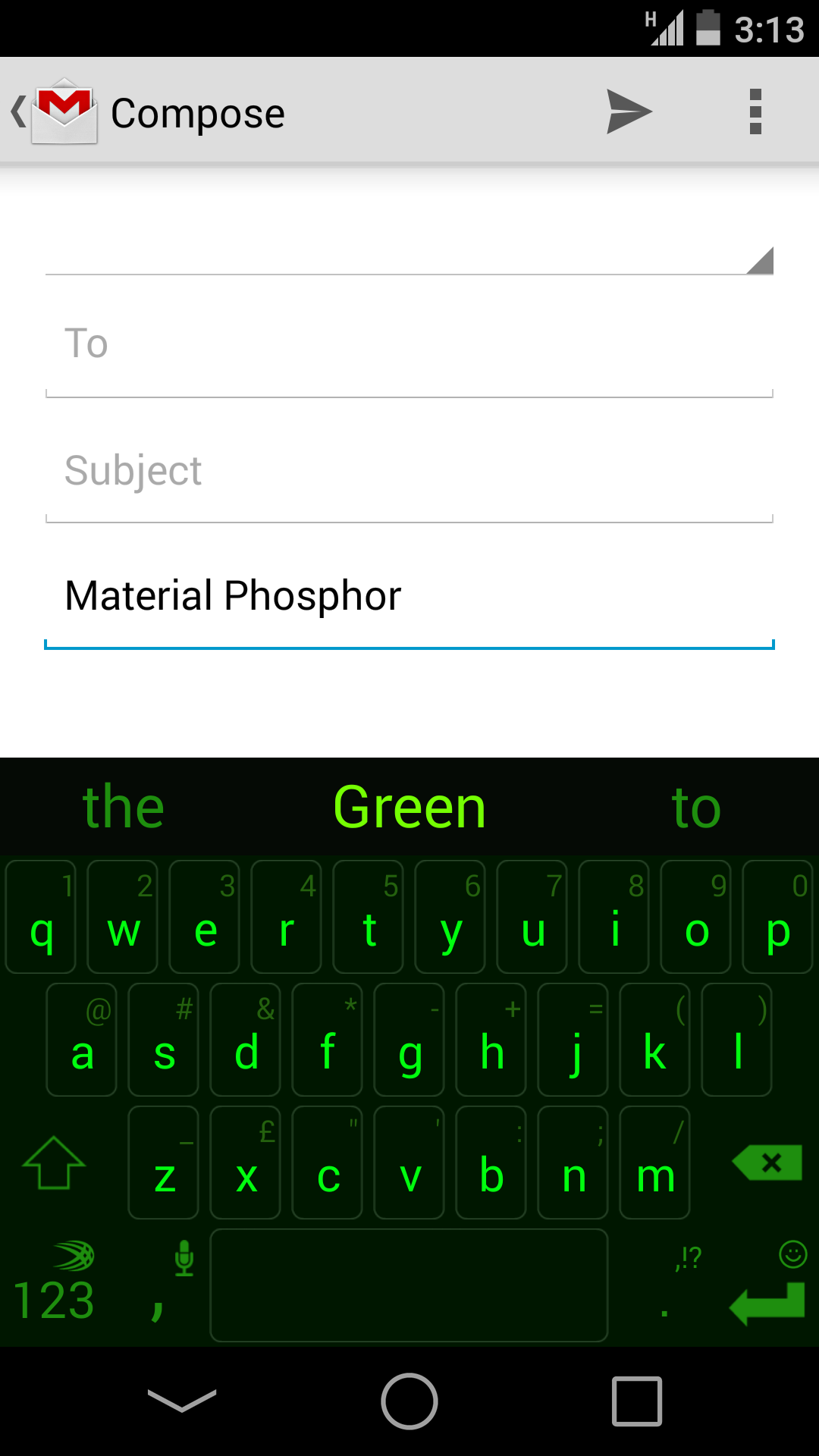This screenshot has height=1456, width=819.
Task: Tap the Subject field
Action: 409,470
